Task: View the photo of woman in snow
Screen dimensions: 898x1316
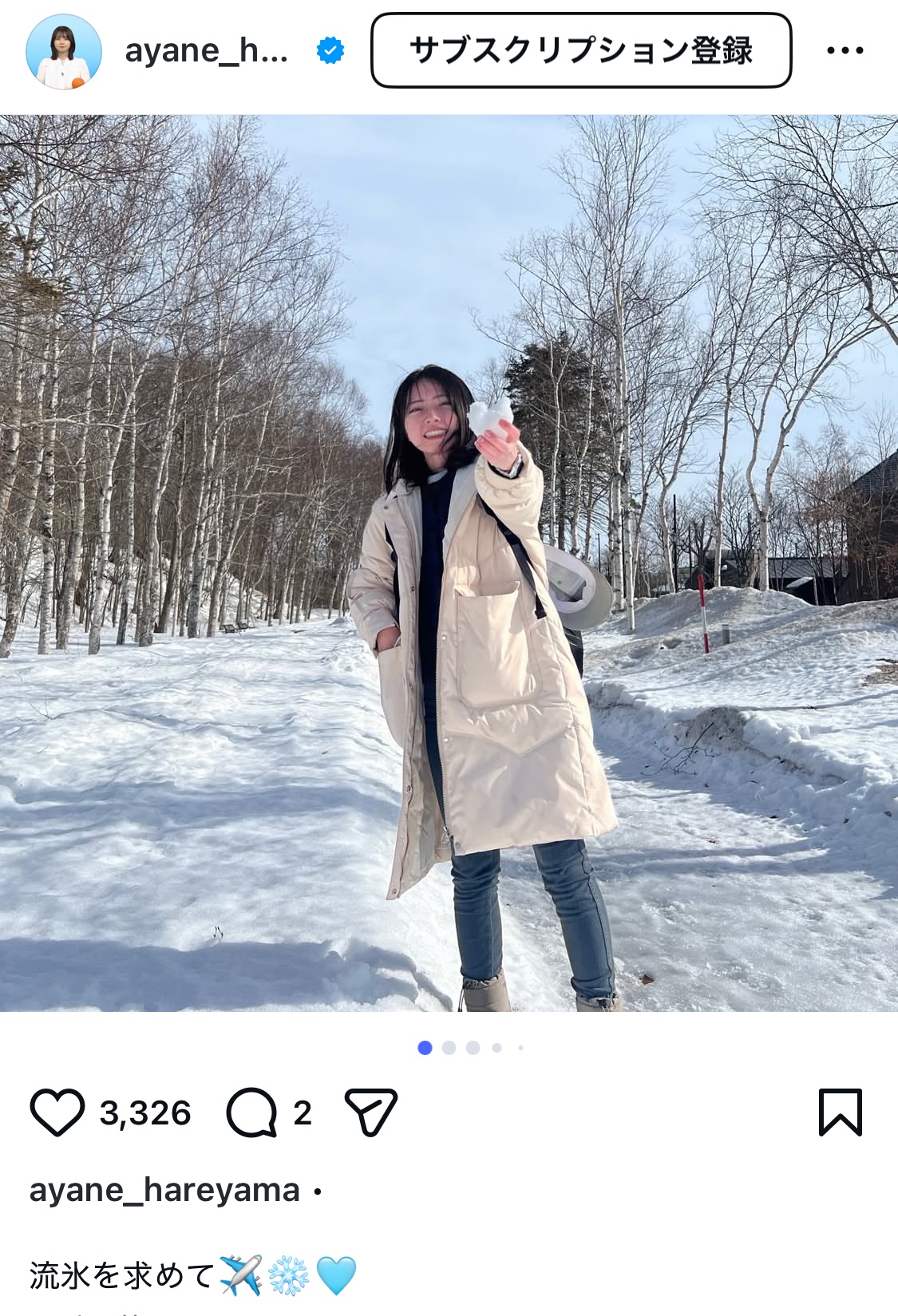Action: pyautogui.click(x=449, y=563)
